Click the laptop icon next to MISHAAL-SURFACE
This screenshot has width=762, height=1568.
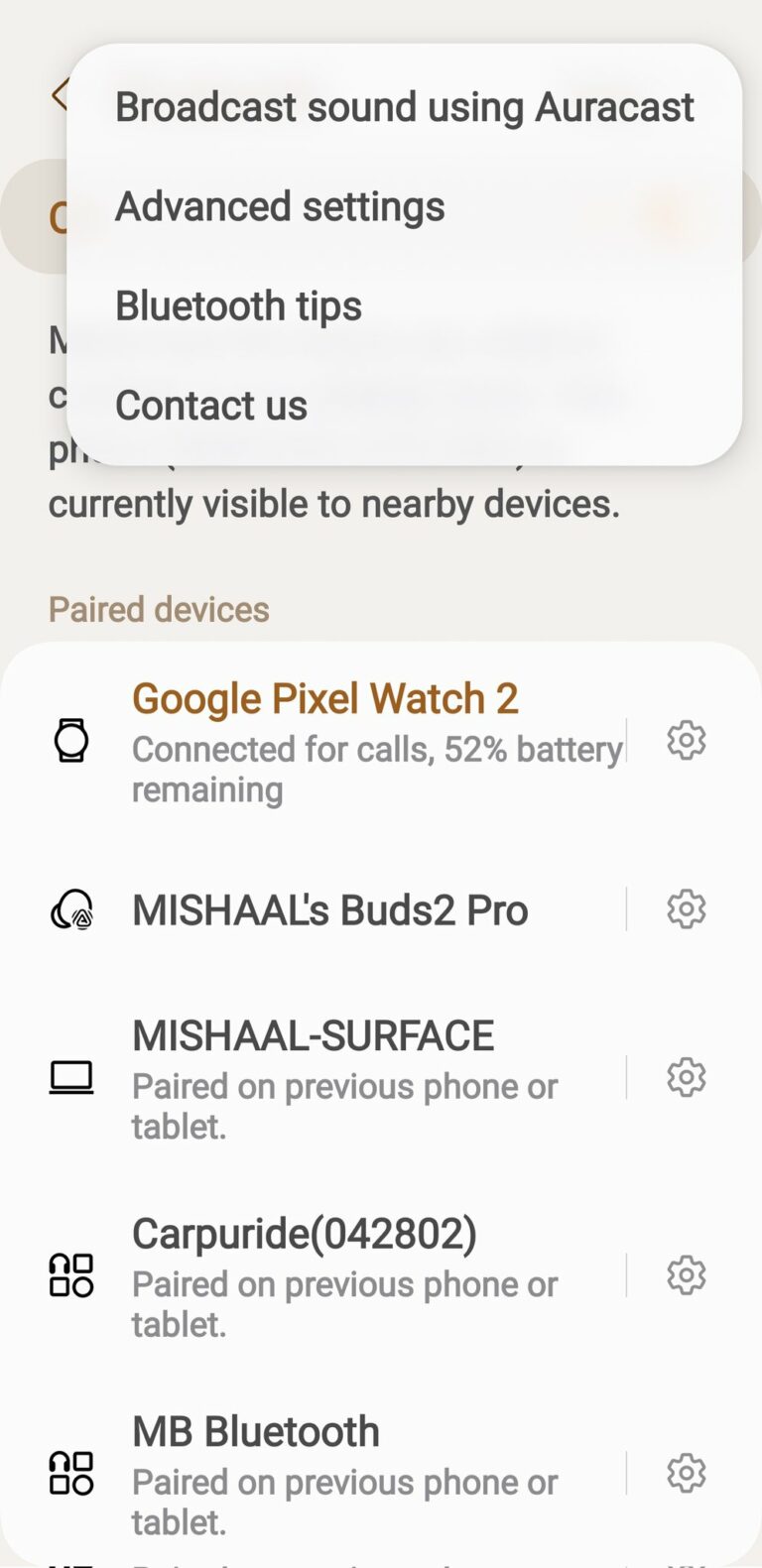click(70, 1076)
